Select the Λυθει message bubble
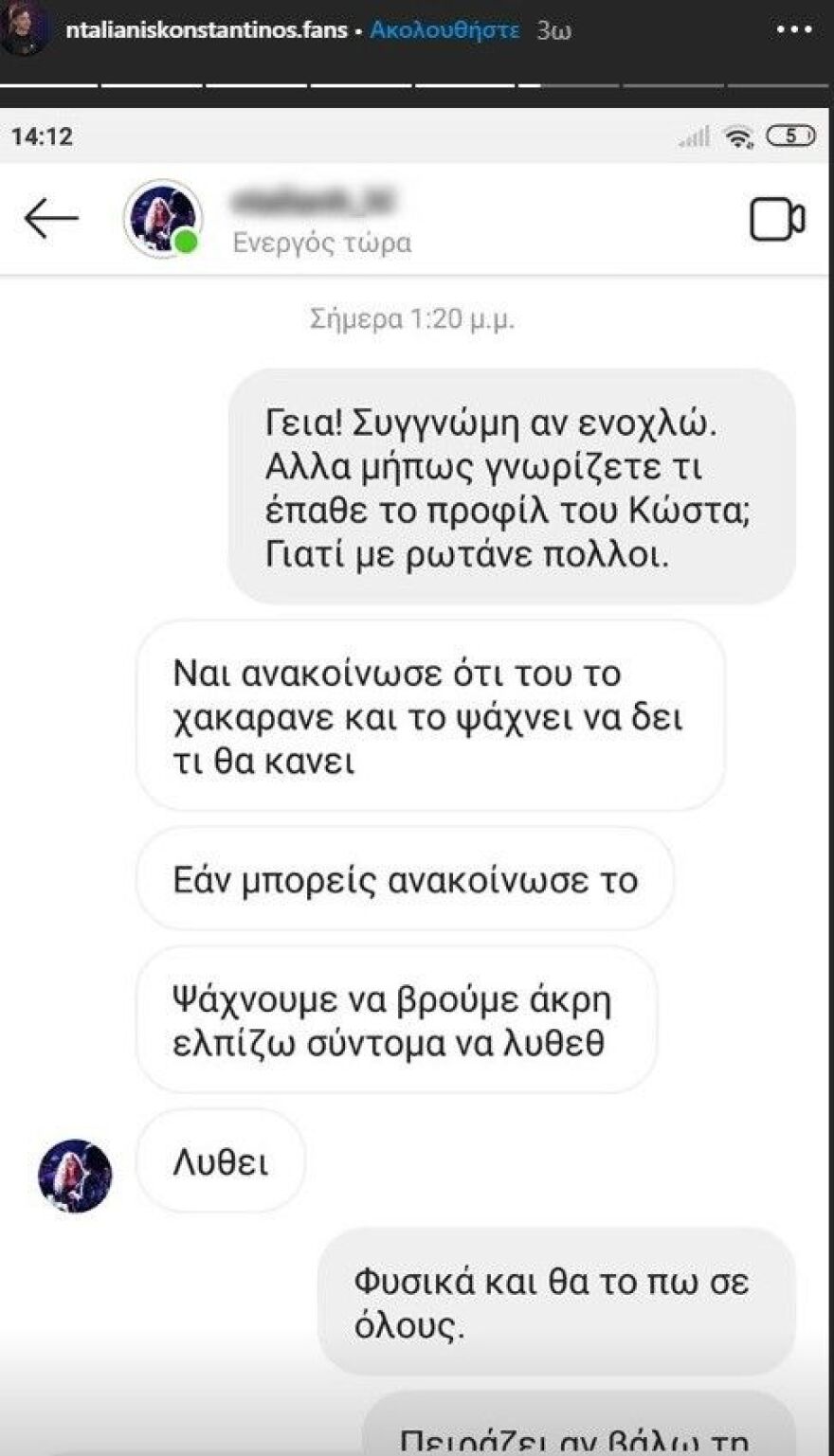Viewport: 834px width, 1456px height. click(218, 1161)
